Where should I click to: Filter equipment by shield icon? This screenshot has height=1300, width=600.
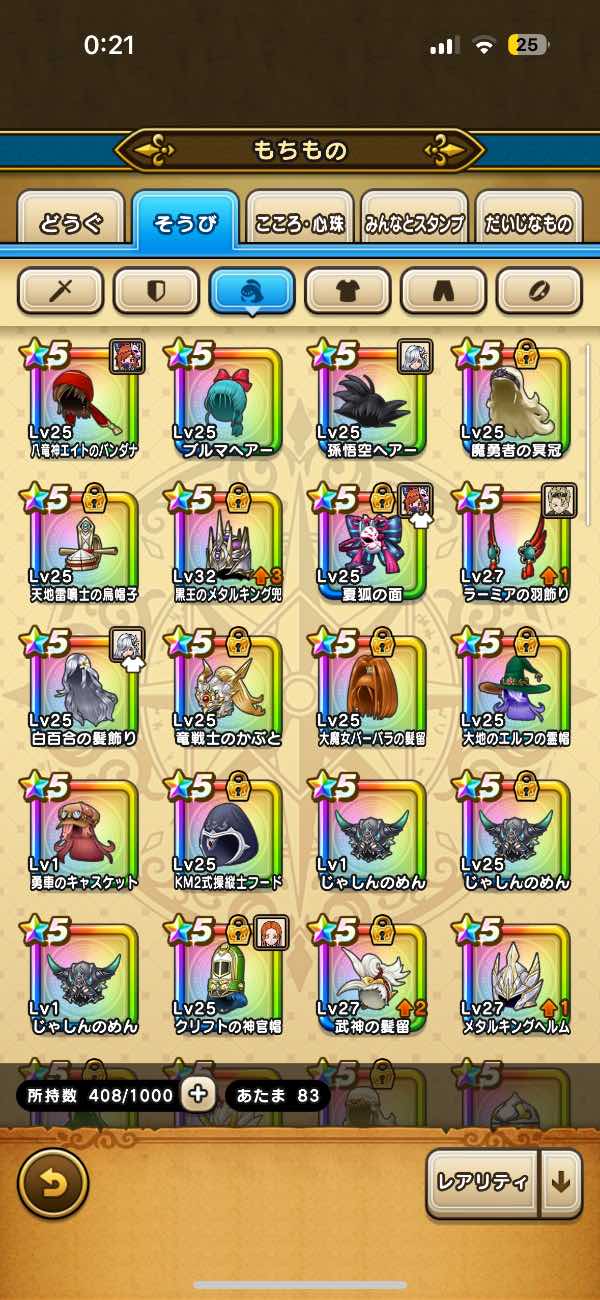156,291
